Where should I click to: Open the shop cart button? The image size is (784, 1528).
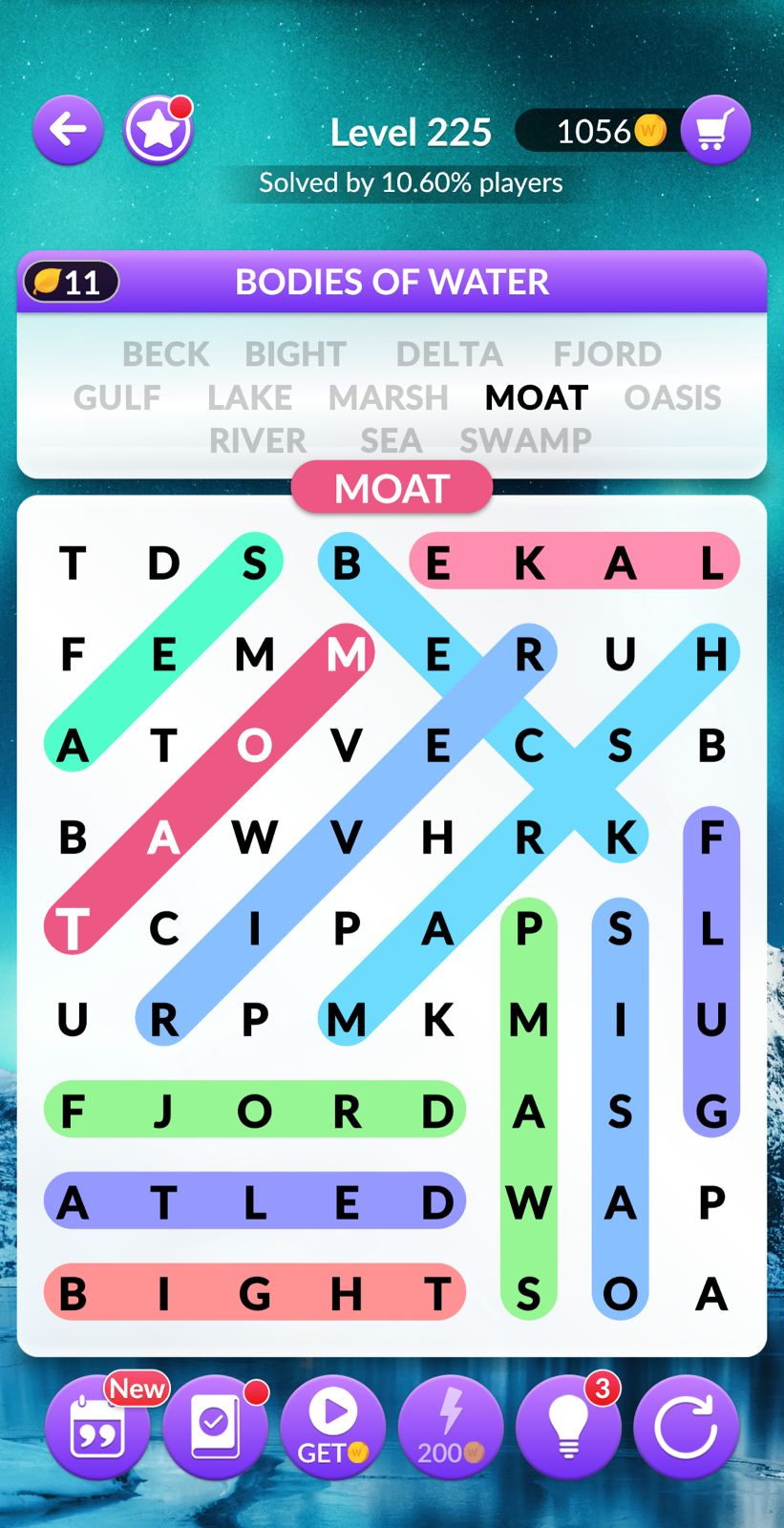click(x=715, y=130)
